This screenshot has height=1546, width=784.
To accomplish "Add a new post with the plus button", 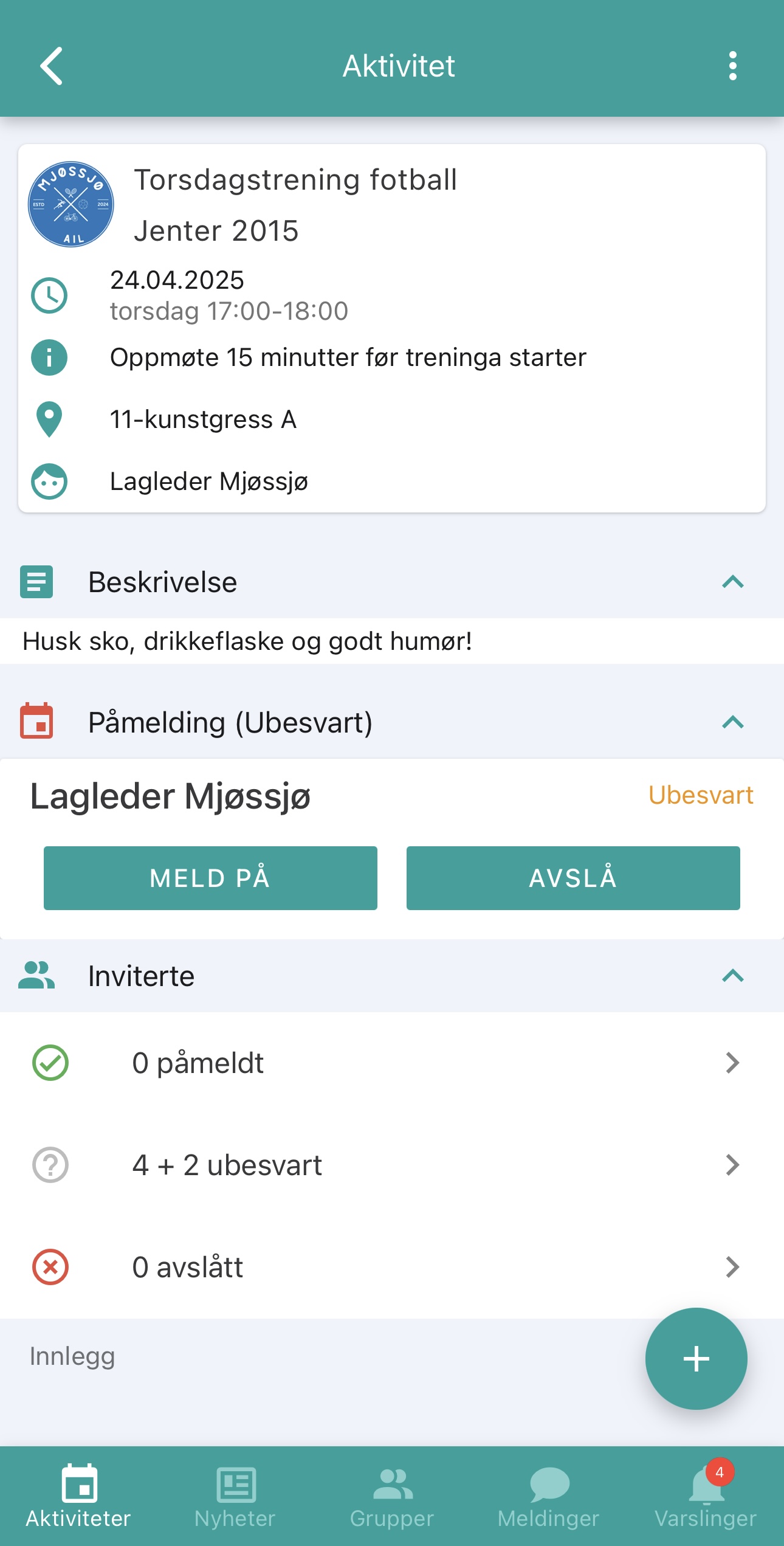I will [x=696, y=1359].
